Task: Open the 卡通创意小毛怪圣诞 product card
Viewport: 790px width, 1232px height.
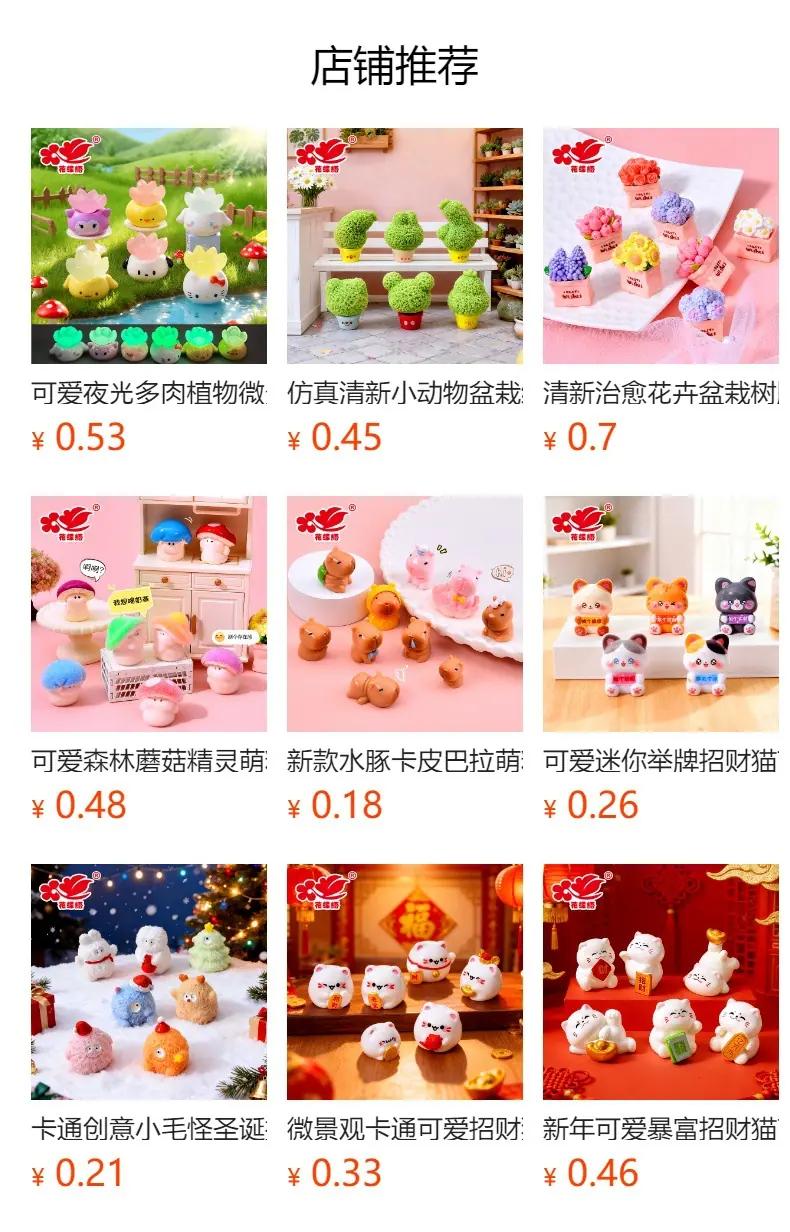Action: click(149, 1028)
